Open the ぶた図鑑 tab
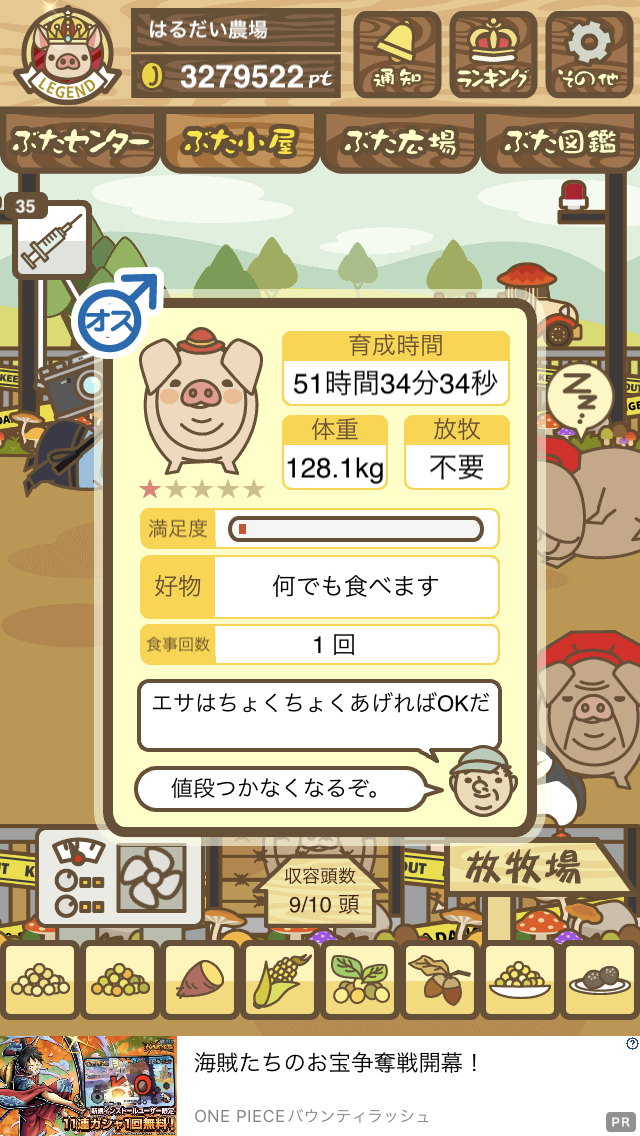 (x=560, y=141)
